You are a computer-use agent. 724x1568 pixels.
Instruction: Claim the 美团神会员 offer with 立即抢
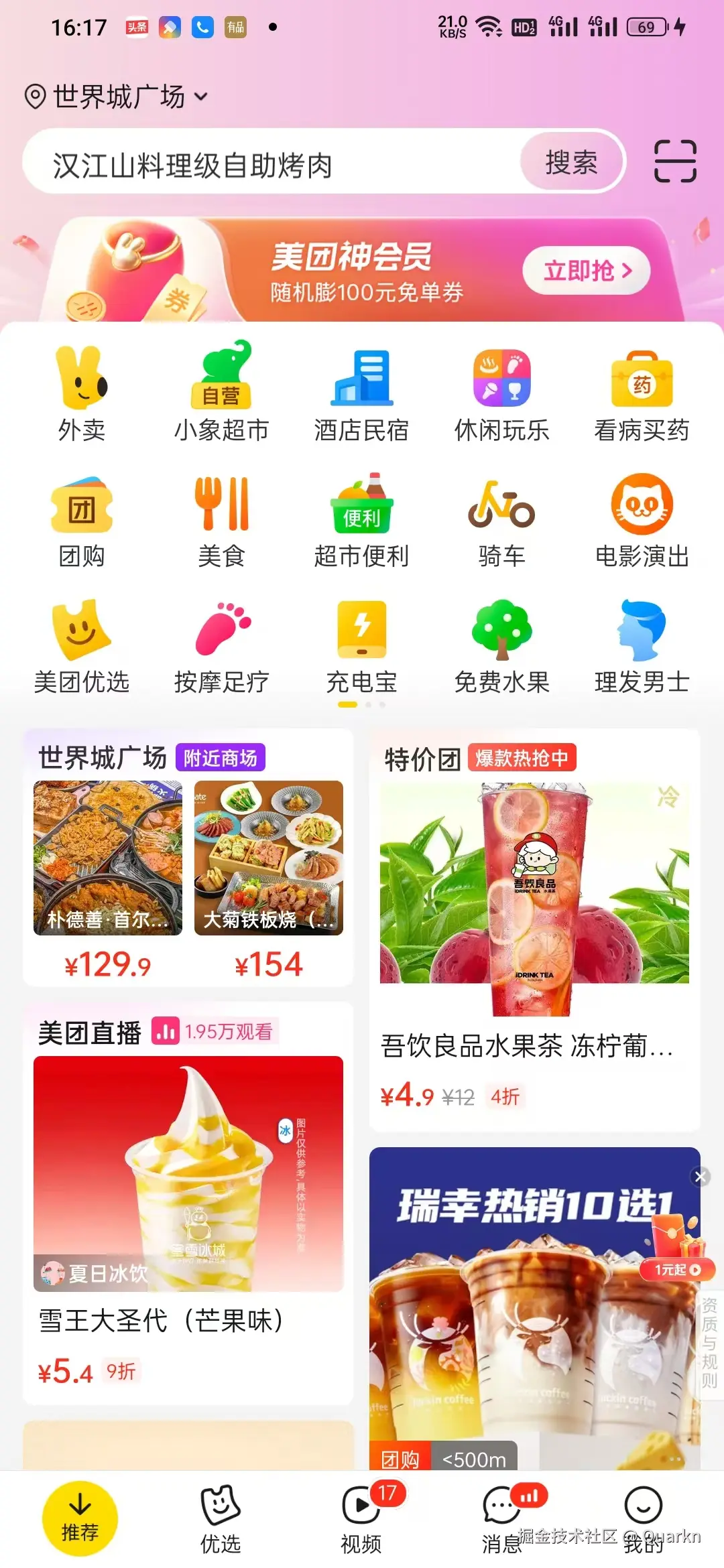587,271
